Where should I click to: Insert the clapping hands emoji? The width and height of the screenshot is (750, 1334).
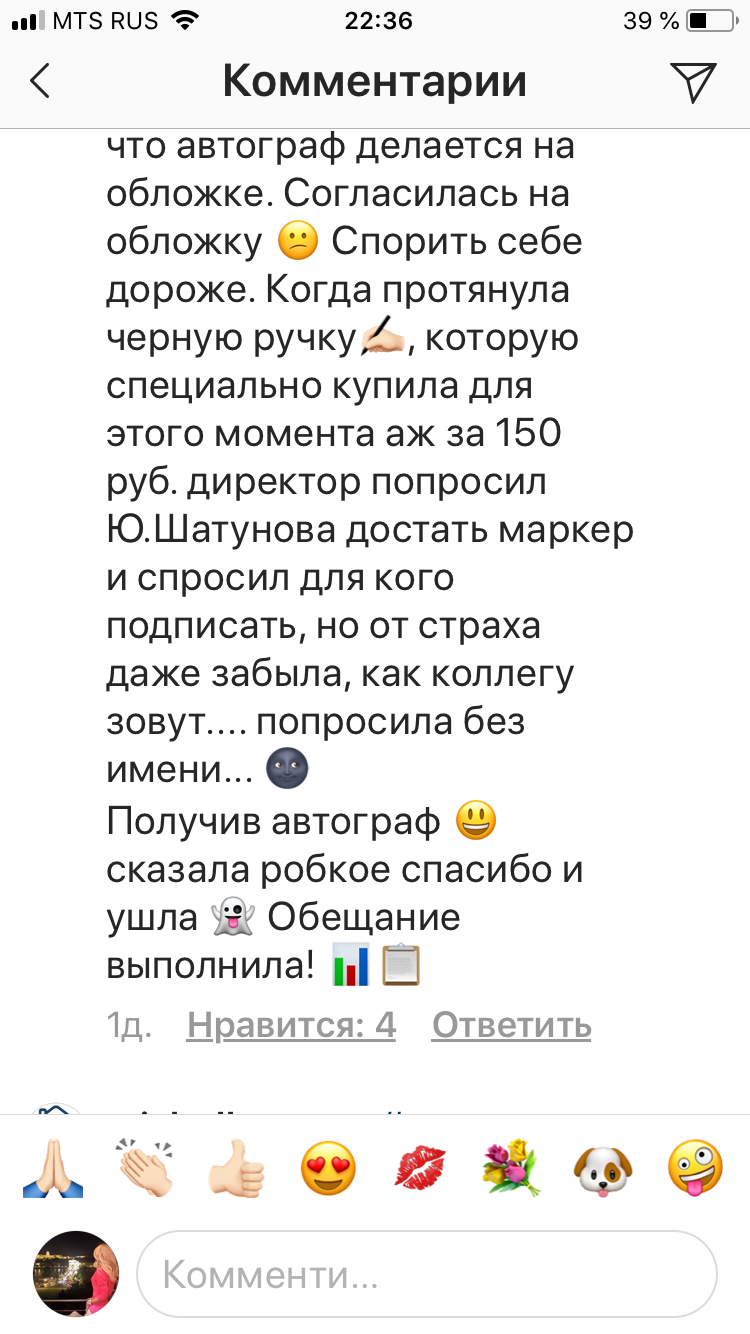(x=145, y=1168)
